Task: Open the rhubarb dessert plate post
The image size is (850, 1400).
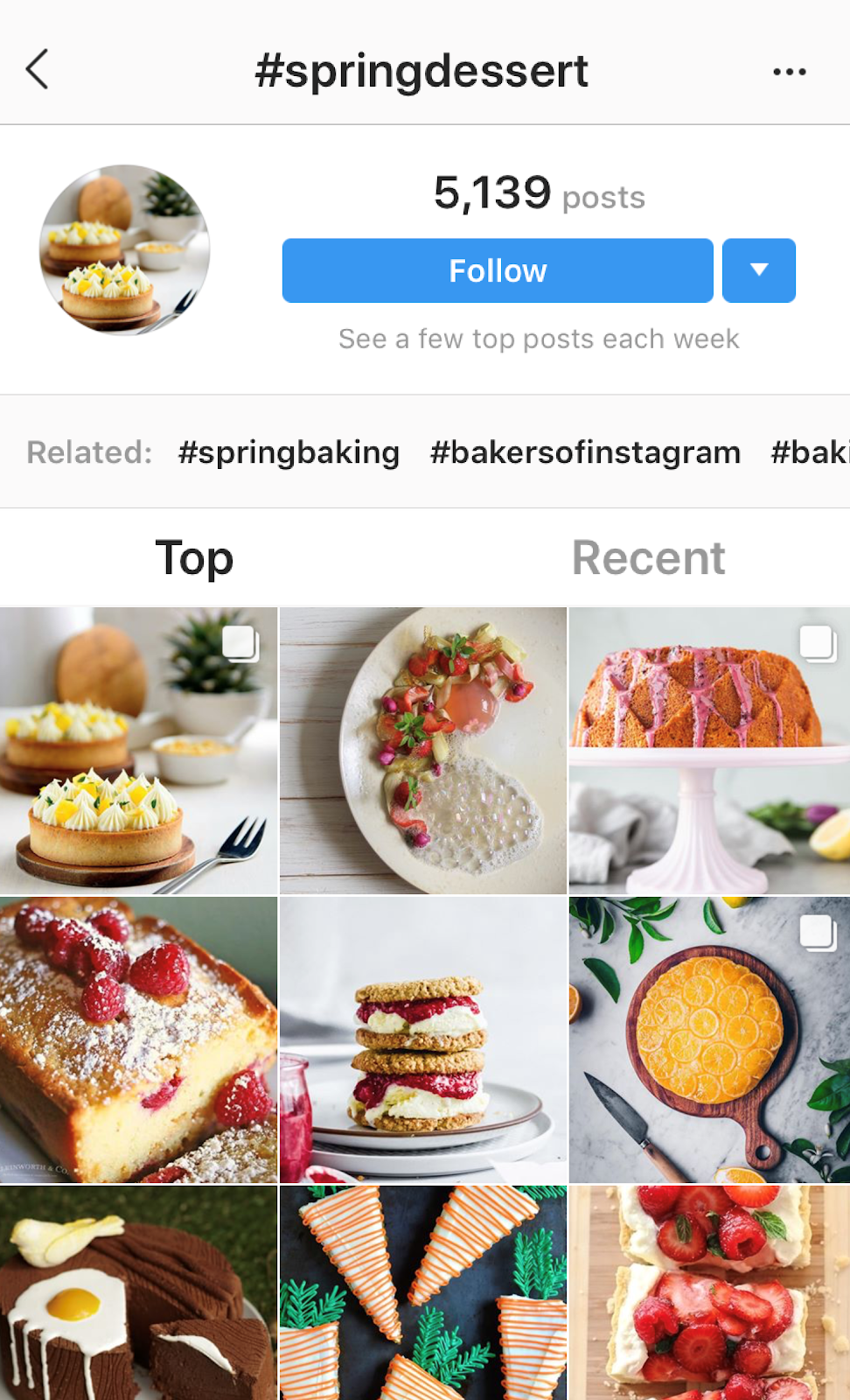Action: point(424,748)
